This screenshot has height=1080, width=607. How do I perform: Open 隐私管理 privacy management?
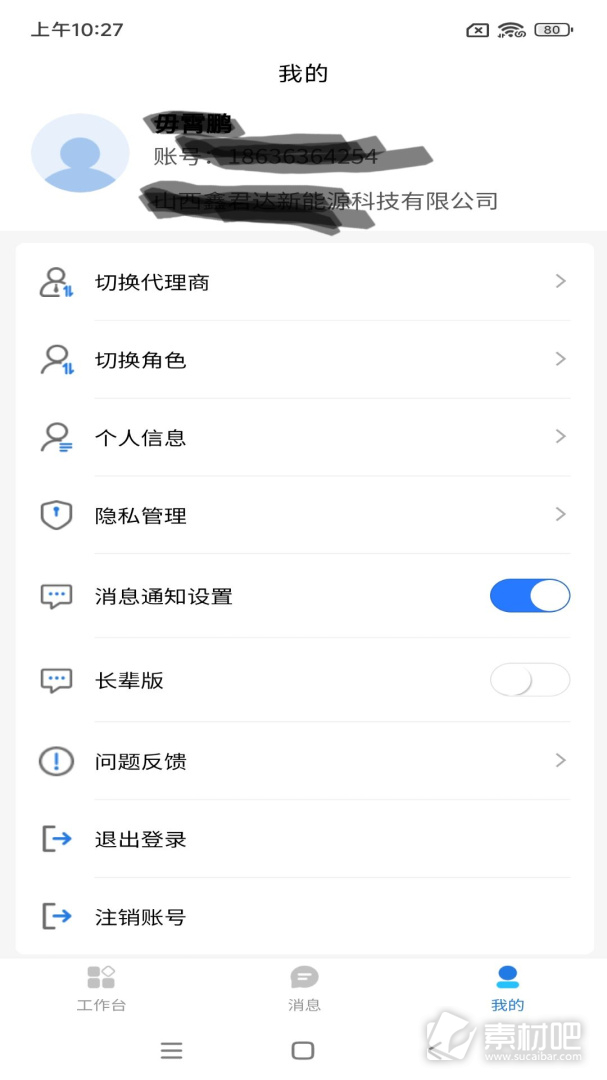(x=304, y=515)
